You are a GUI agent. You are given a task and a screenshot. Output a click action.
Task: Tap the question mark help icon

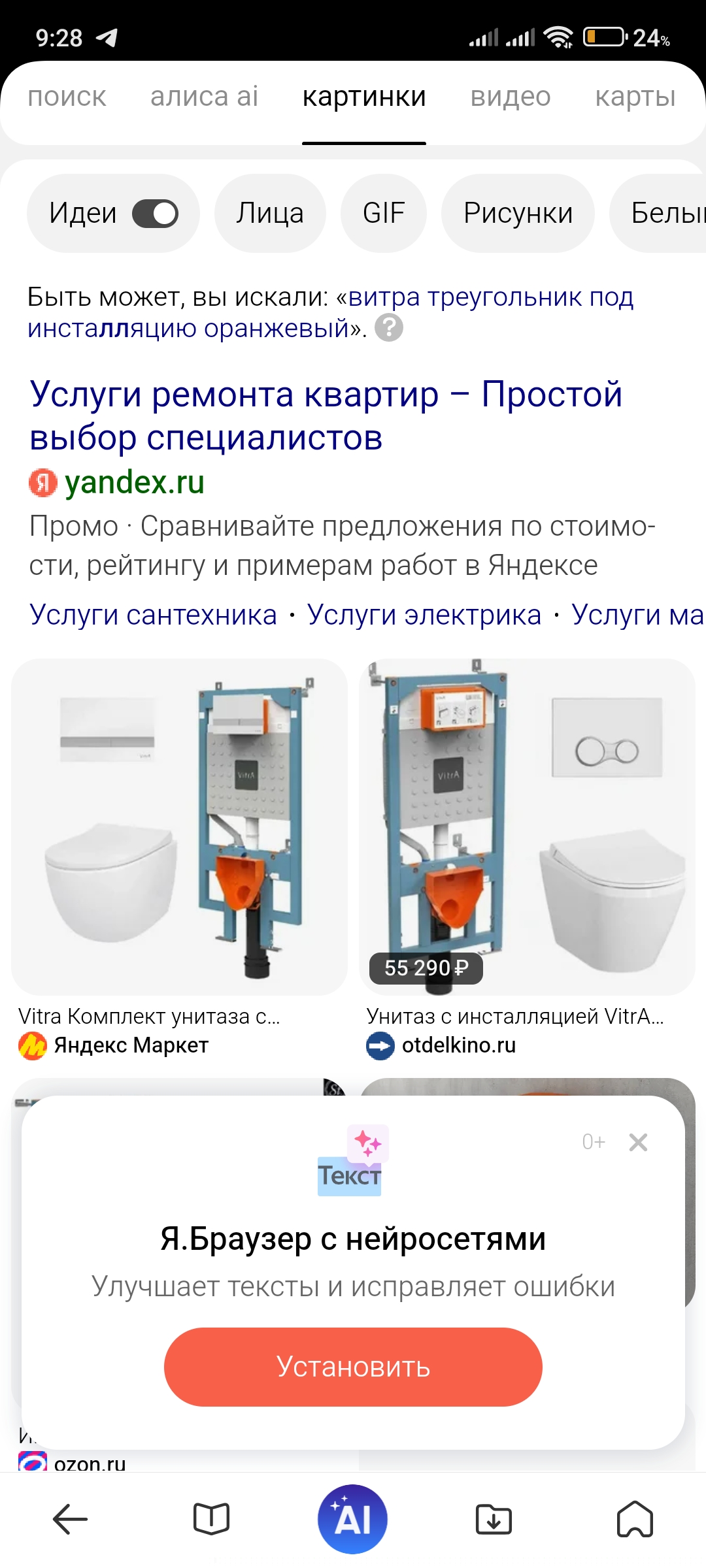pos(389,328)
